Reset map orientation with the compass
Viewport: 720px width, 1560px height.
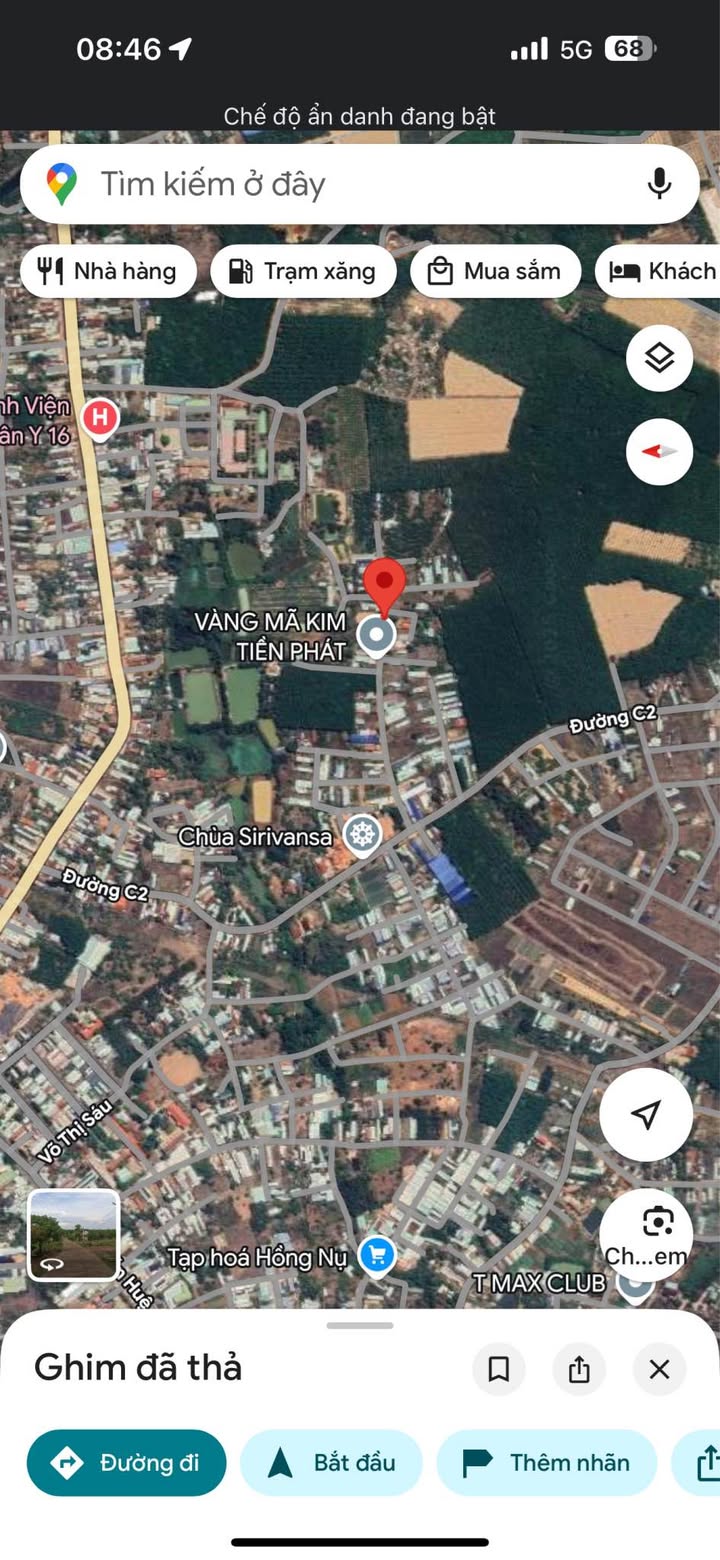point(659,451)
